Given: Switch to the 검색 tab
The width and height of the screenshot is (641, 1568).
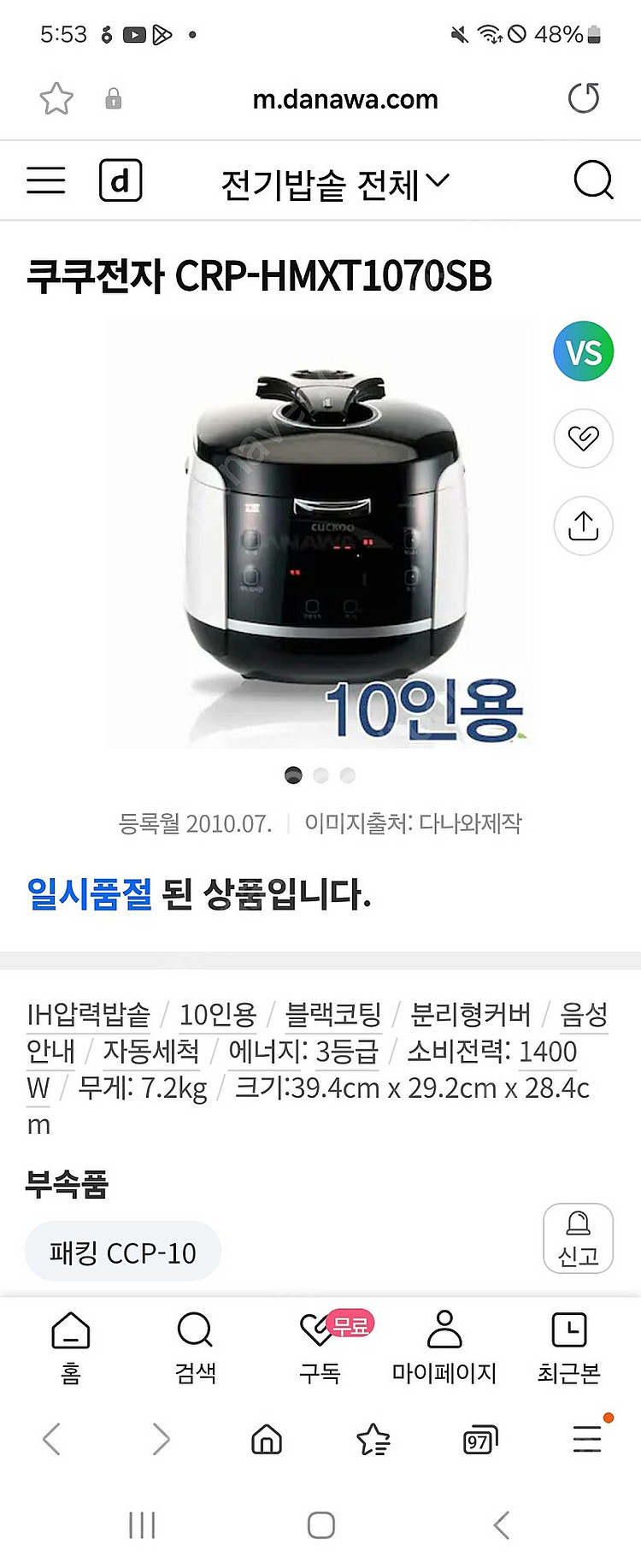Looking at the screenshot, I should pos(195,1347).
